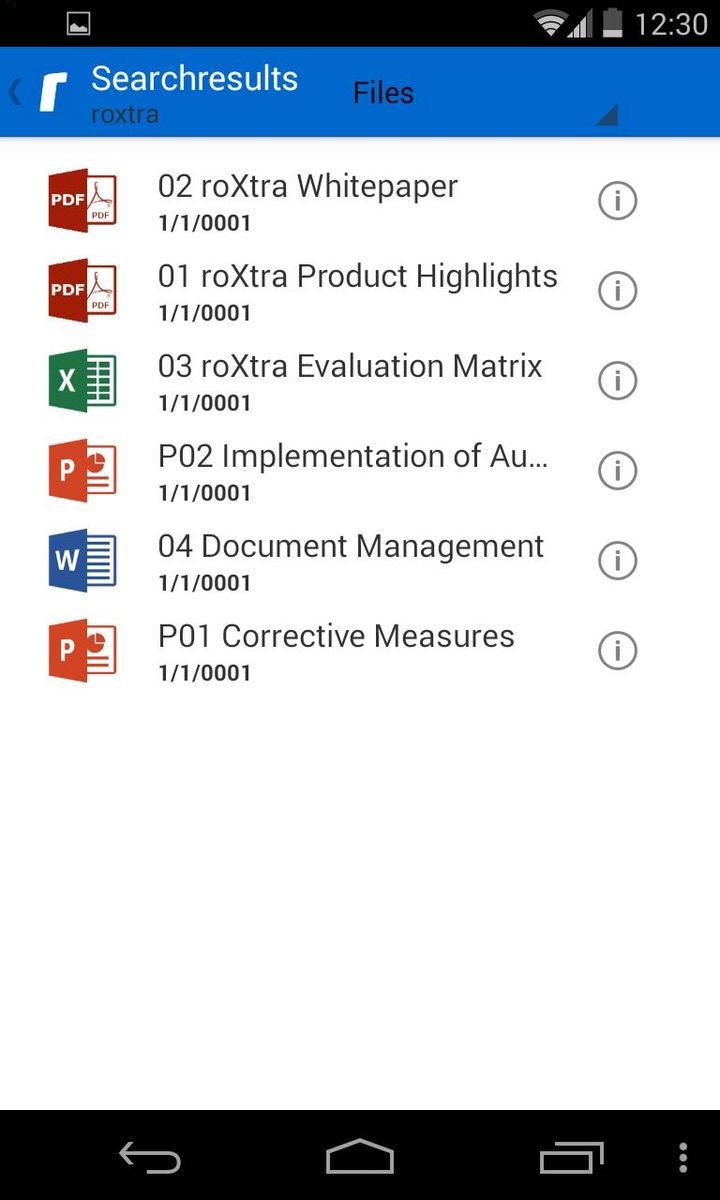Open 03 roXtra Evaluation Matrix spreadsheet
Screen dimensions: 720x1200
pyautogui.click(x=350, y=380)
